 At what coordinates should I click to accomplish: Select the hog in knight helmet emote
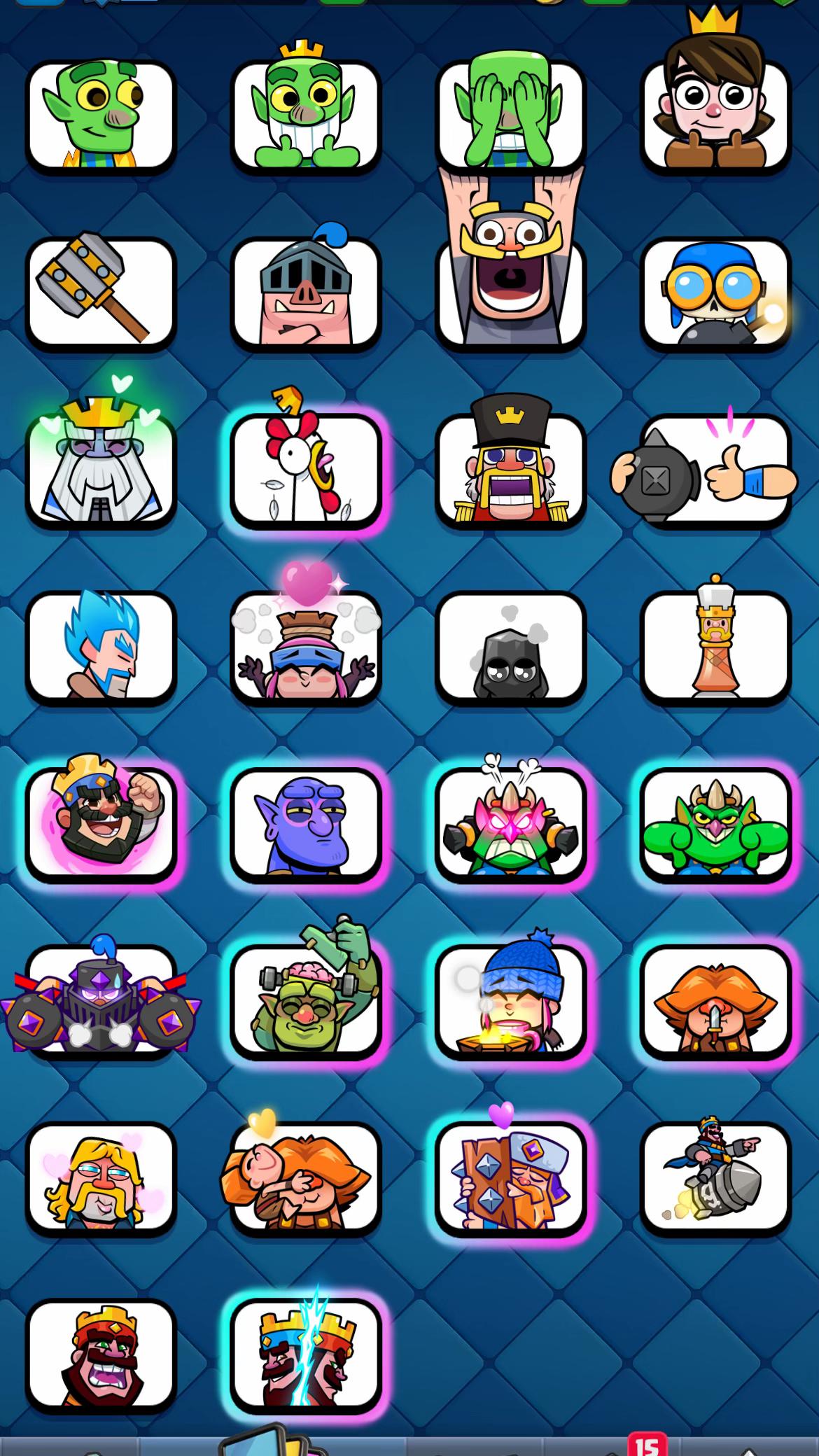tap(306, 293)
